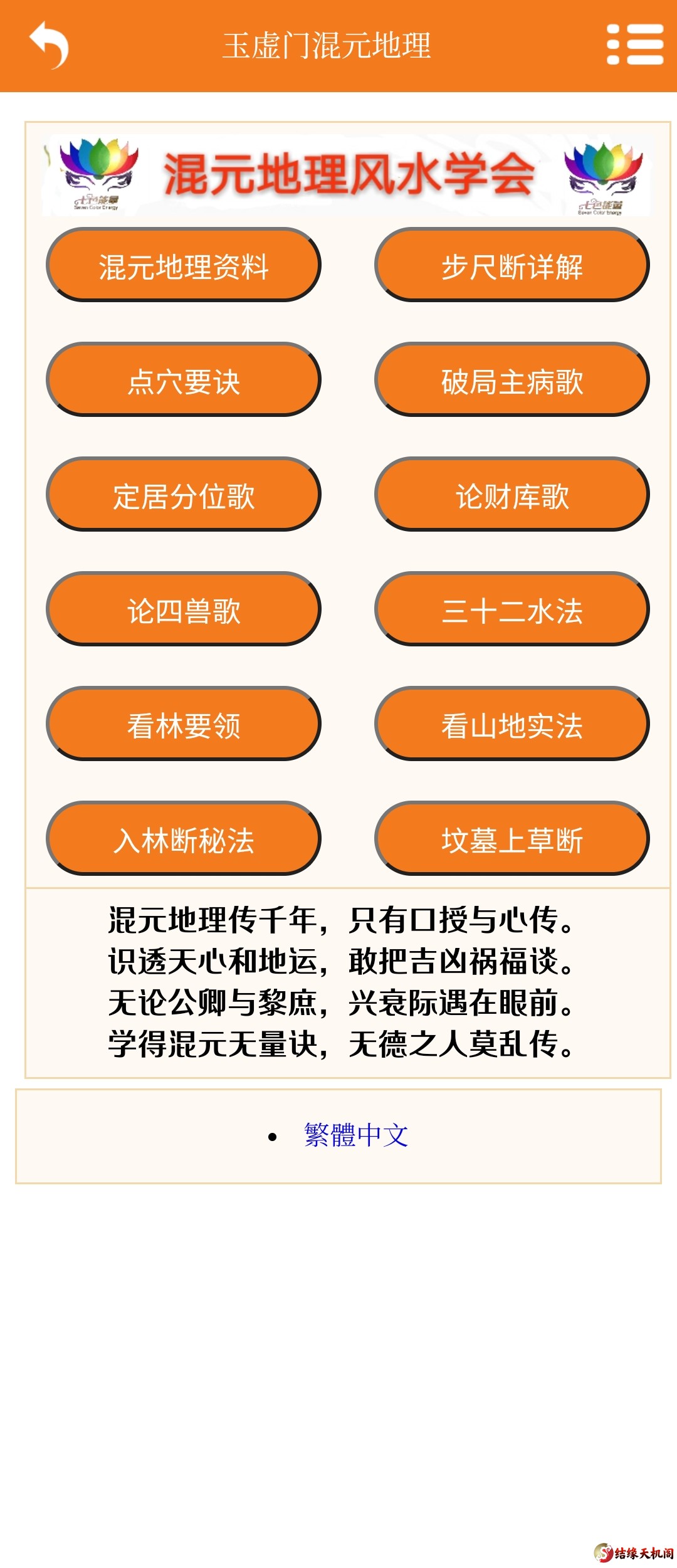Tap the 定居分位歌 button
This screenshot has height=1568, width=677.
(x=184, y=495)
